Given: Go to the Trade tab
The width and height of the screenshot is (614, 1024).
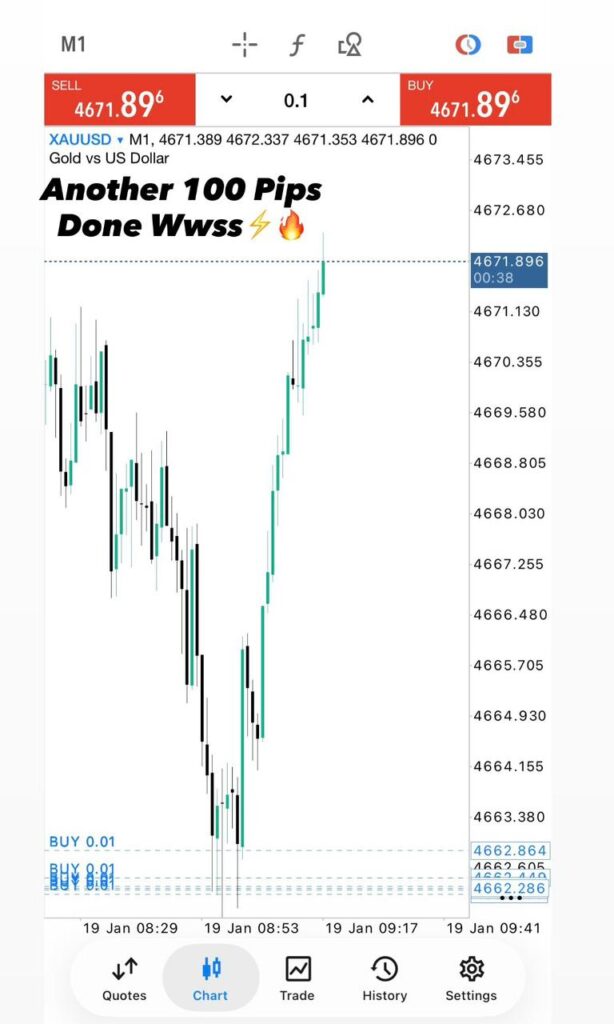Looking at the screenshot, I should point(297,978).
